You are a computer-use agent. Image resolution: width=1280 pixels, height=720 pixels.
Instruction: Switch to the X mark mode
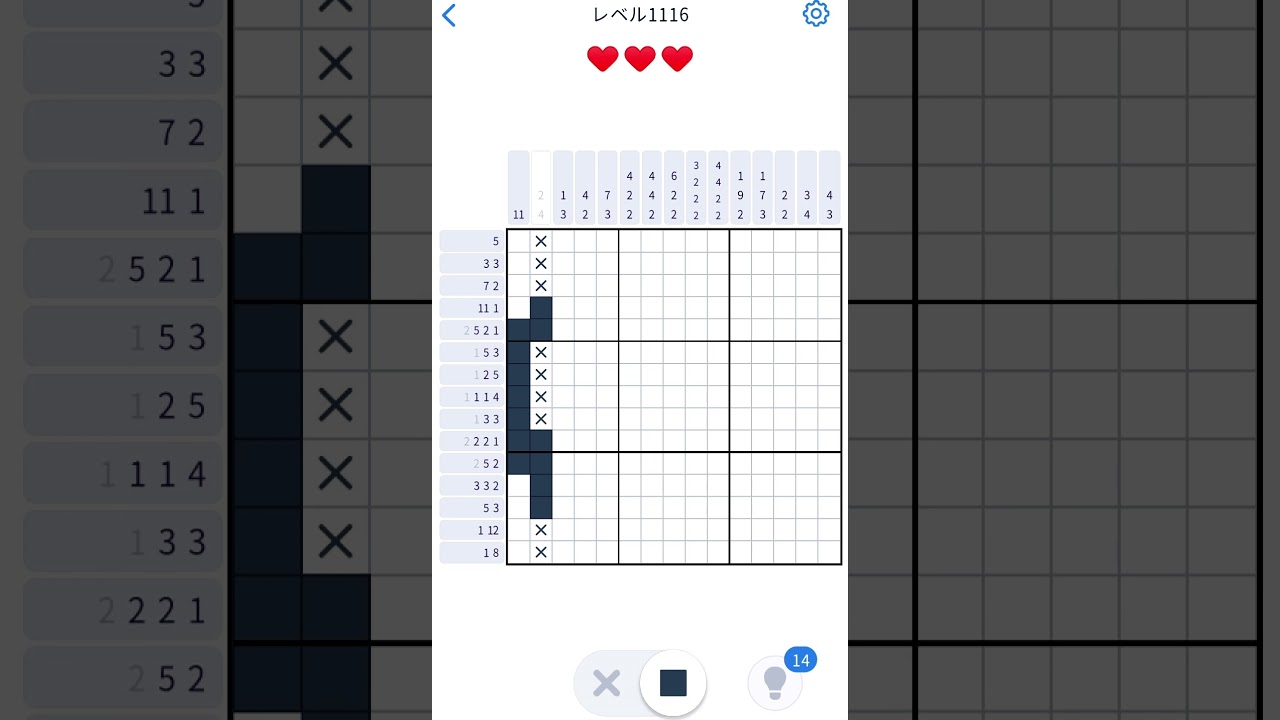pyautogui.click(x=607, y=683)
